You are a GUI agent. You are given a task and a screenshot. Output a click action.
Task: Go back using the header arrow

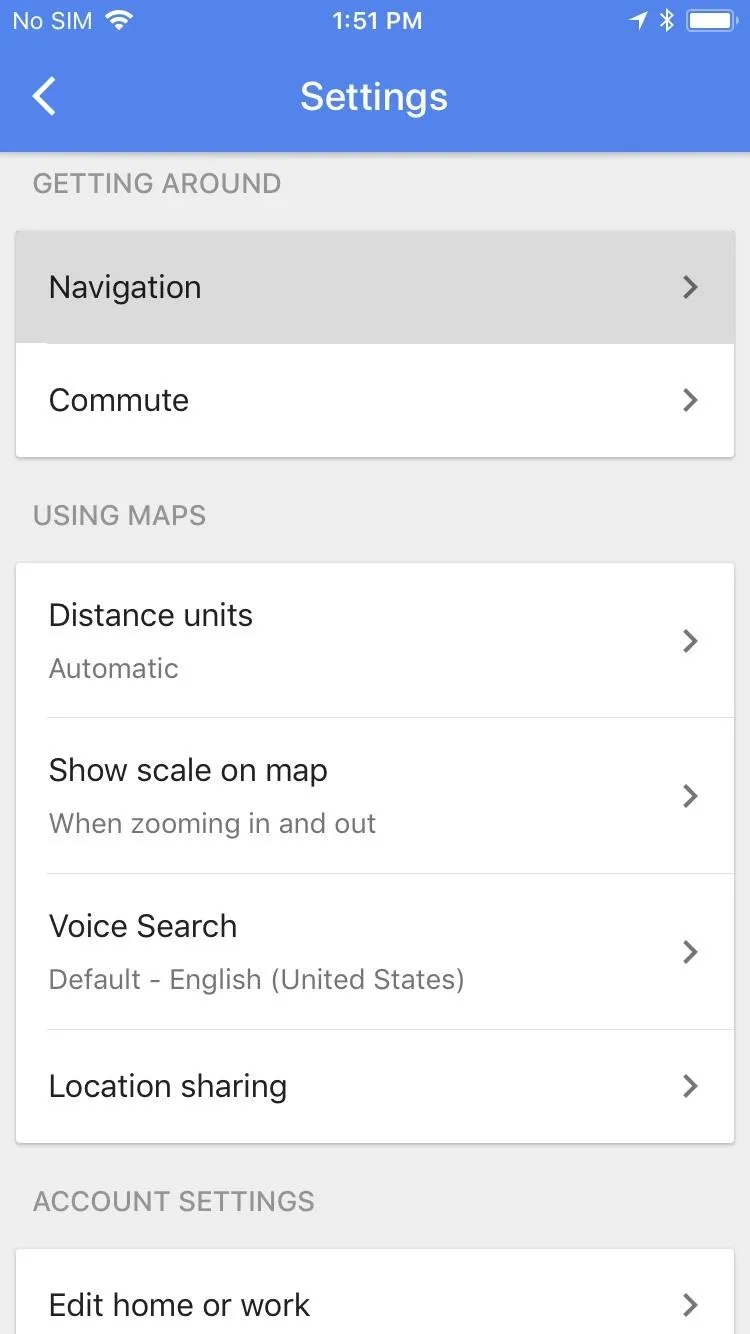tap(44, 97)
